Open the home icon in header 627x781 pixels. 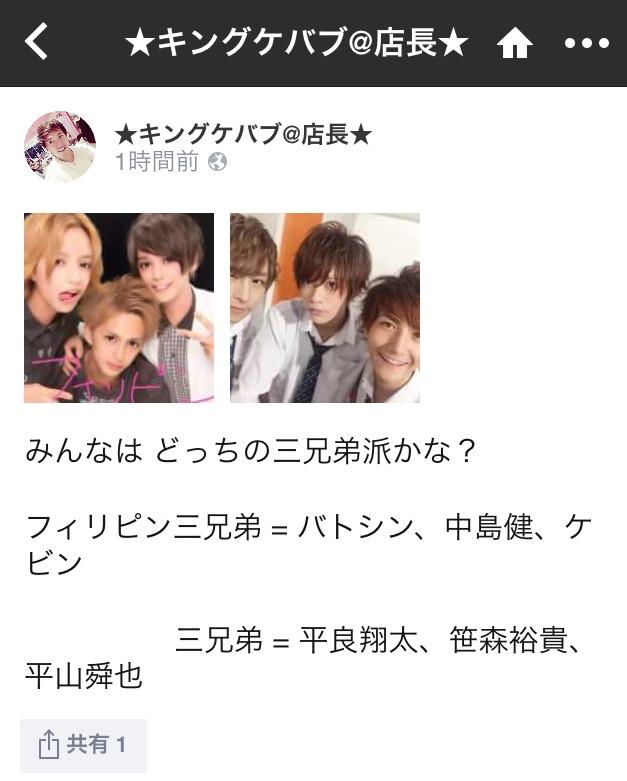[x=515, y=44]
